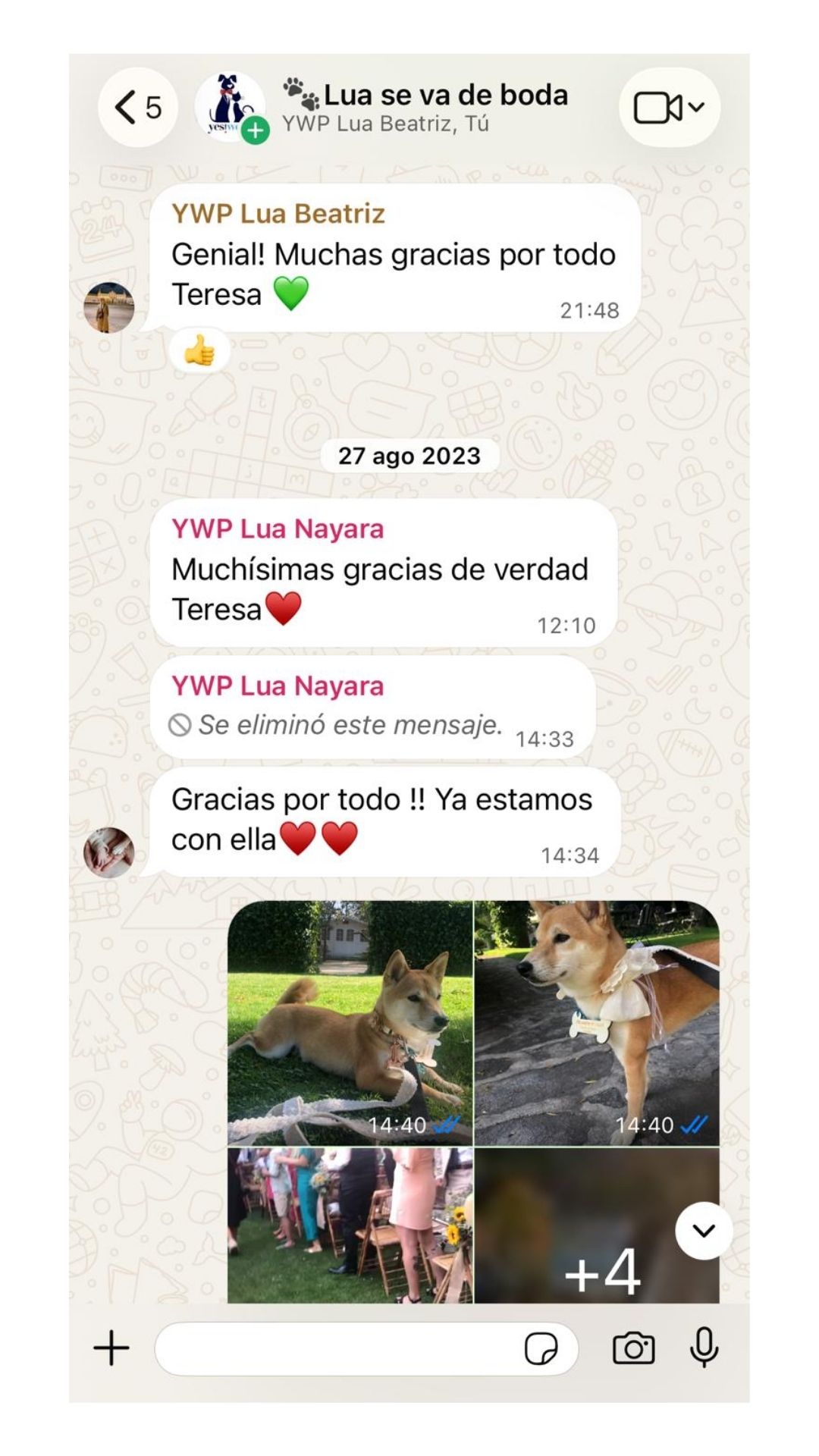Open the avatar beside 'Gracias por todo' message
The height and width of the screenshot is (1456, 819).
(x=108, y=852)
